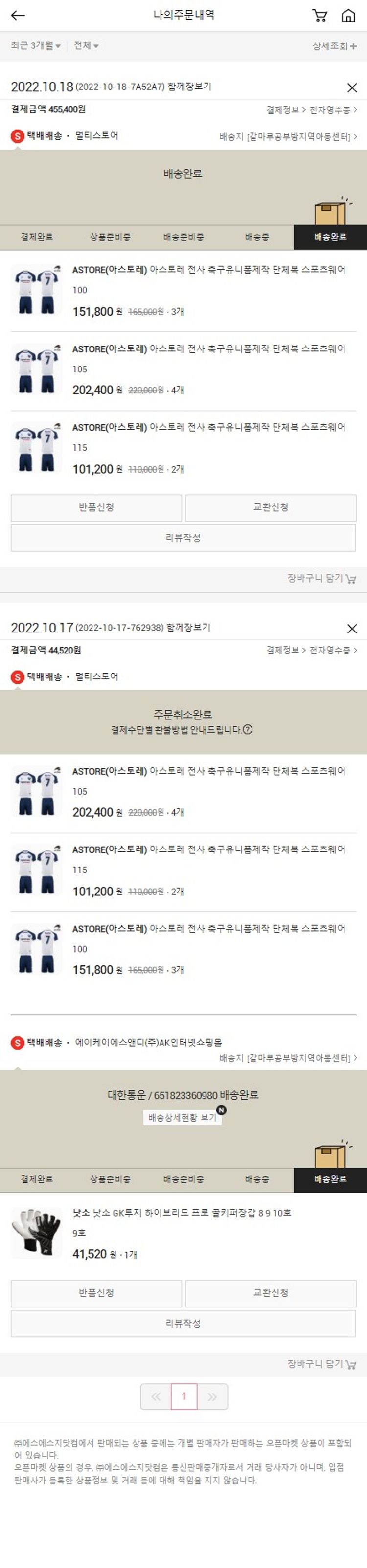The image size is (367, 1568).
Task: Go back using the header arrow
Action: (18, 16)
